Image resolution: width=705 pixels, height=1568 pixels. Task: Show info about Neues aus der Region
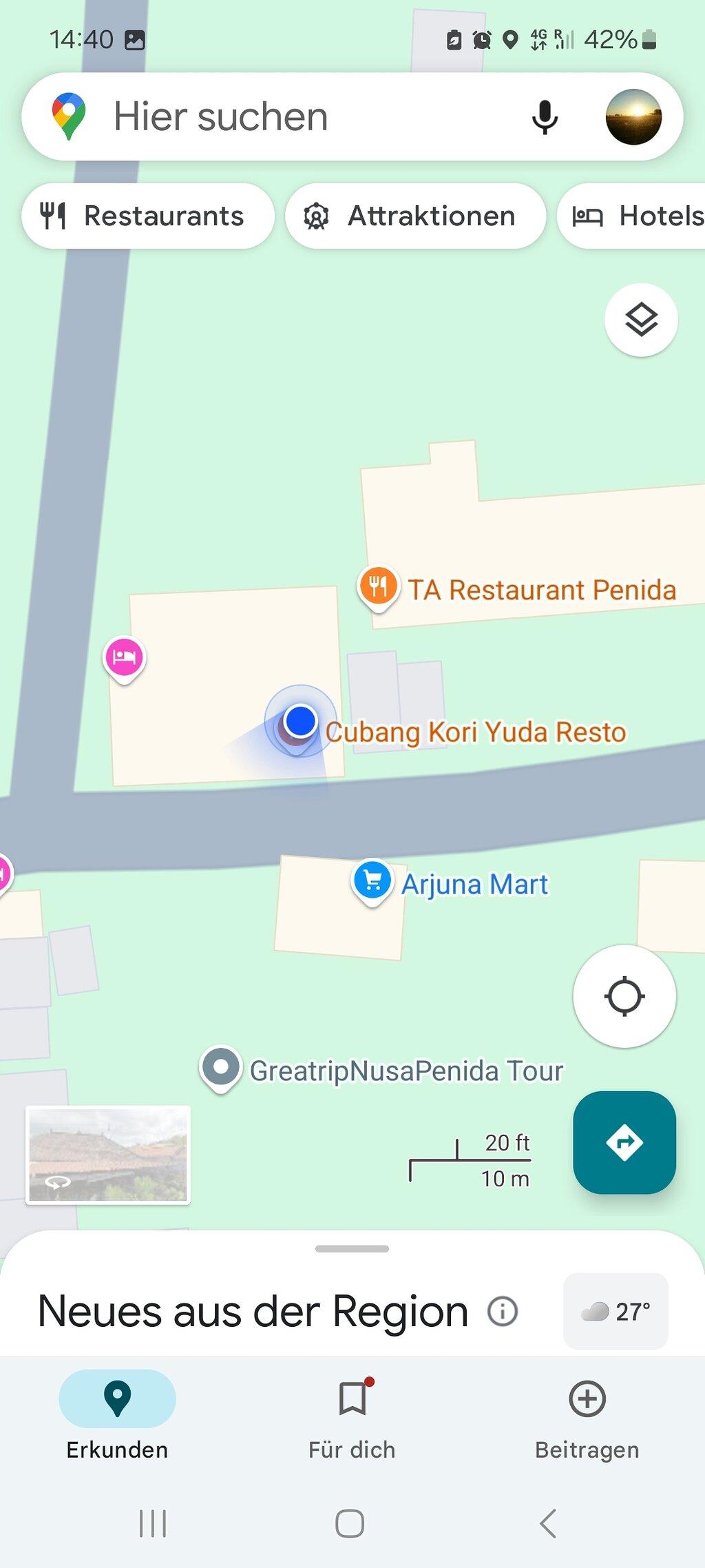pos(503,1311)
